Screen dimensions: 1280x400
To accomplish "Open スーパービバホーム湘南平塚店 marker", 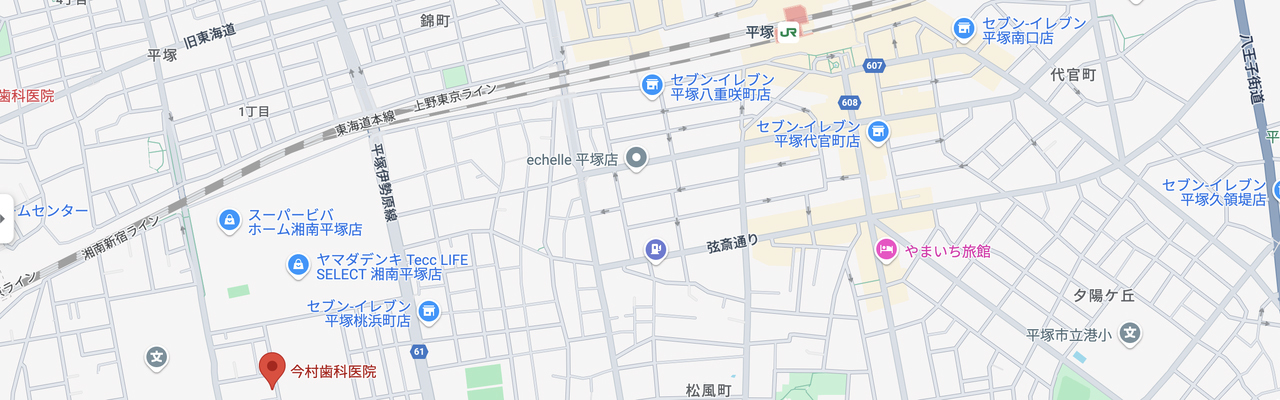I will [230, 220].
